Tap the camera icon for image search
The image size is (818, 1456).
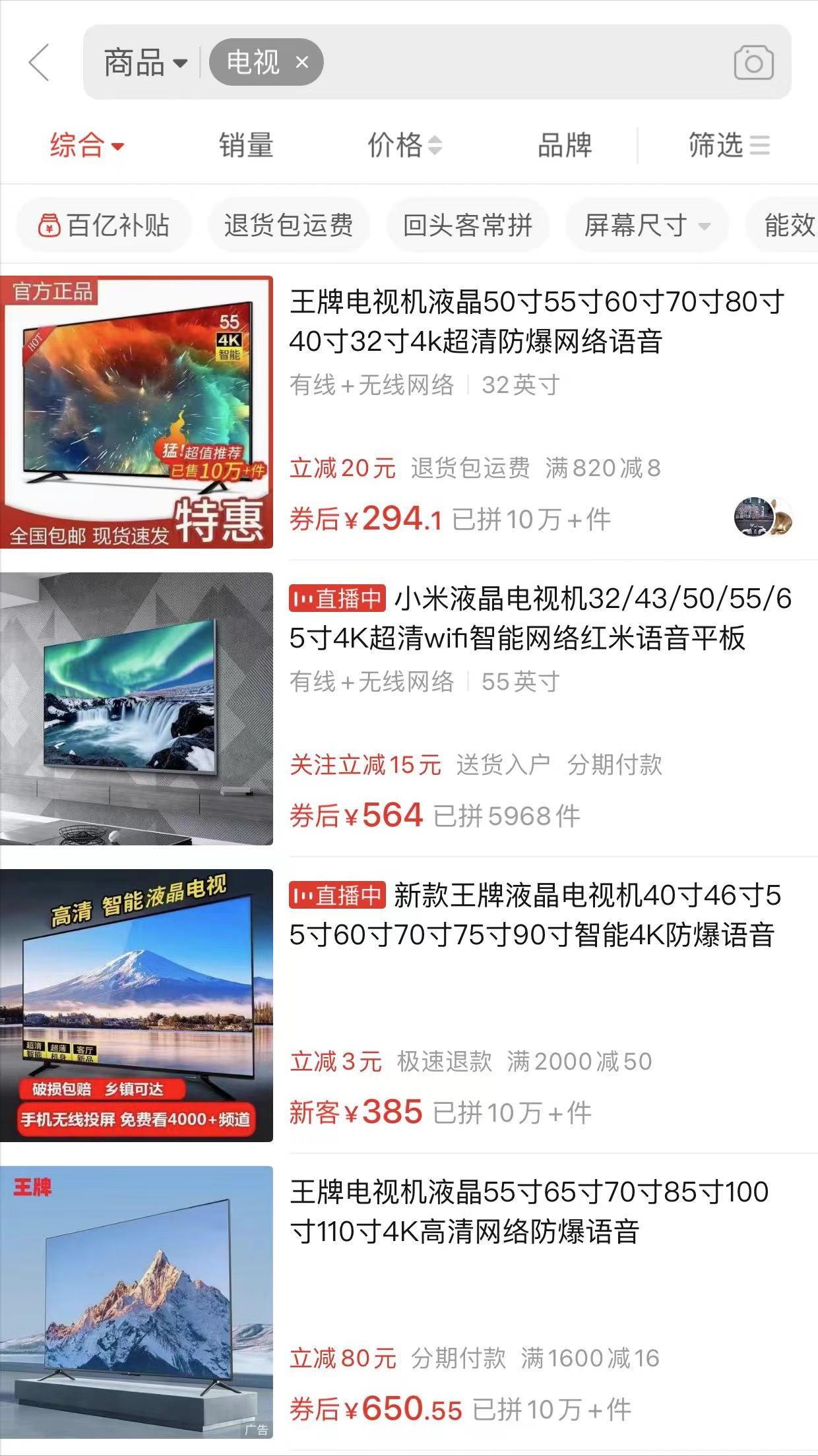[x=753, y=63]
